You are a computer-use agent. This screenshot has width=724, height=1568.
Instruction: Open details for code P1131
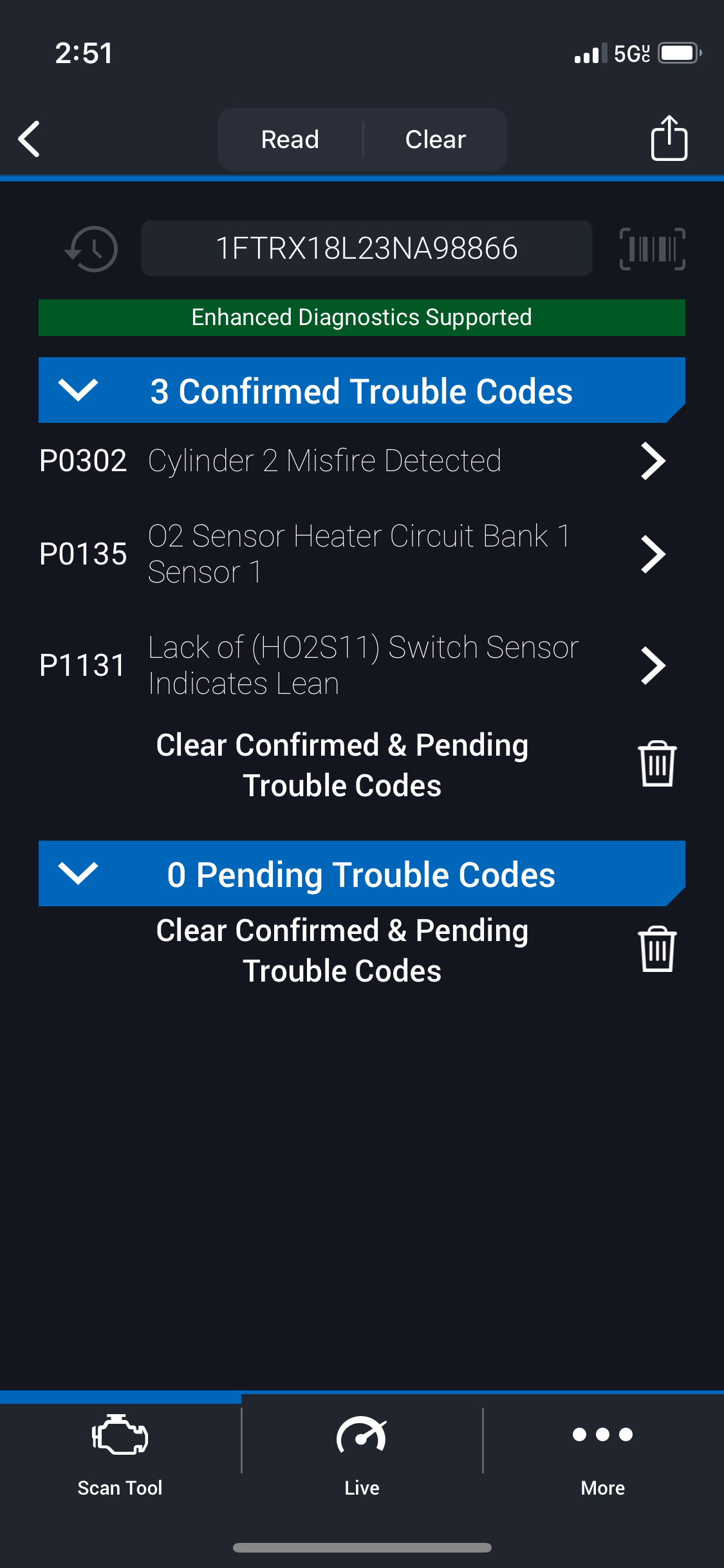pos(353,665)
